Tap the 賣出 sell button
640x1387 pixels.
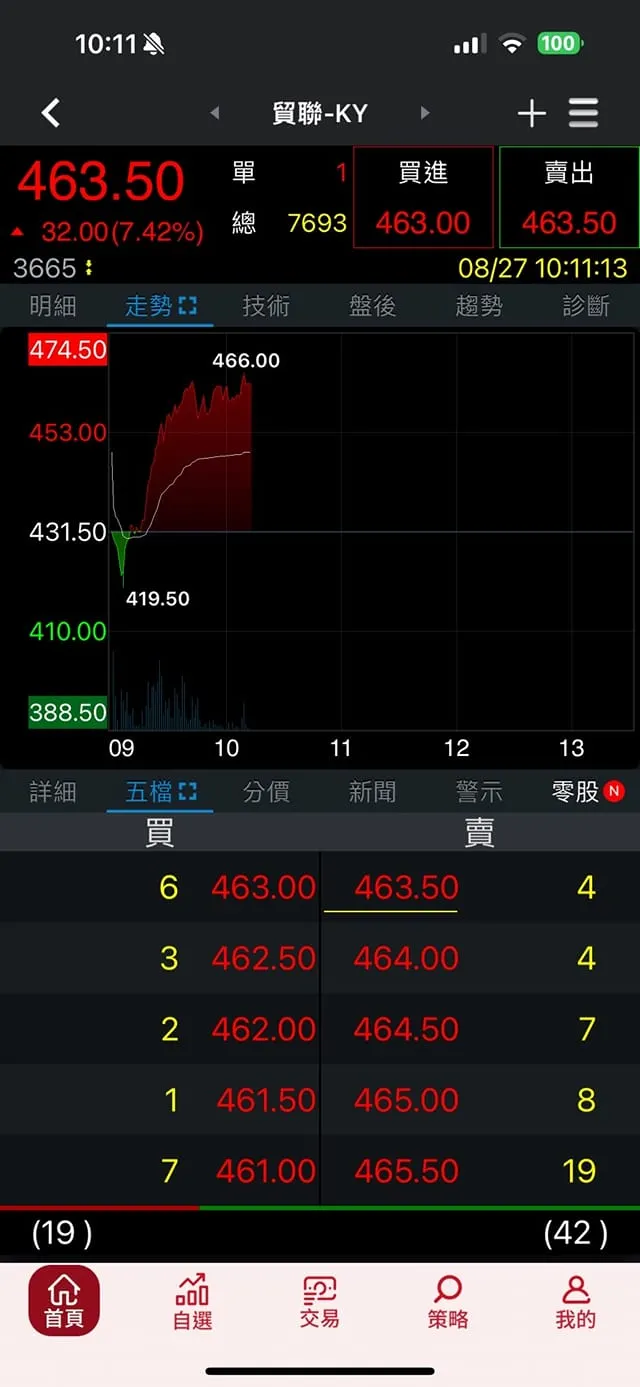569,197
